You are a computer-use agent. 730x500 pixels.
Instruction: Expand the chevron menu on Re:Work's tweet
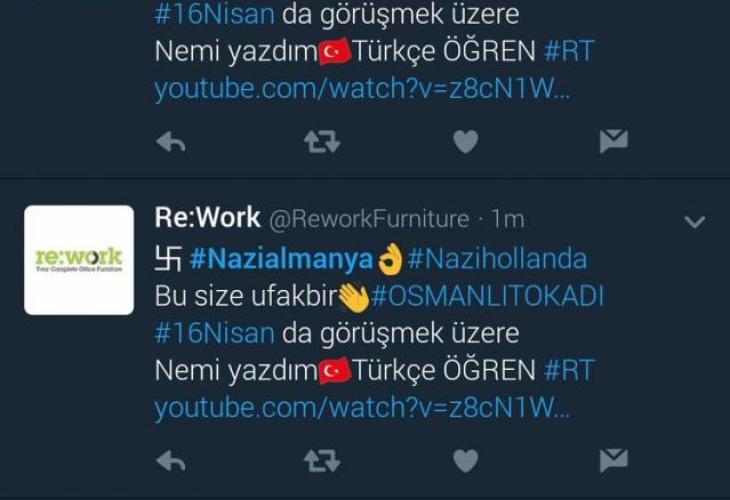tap(693, 221)
